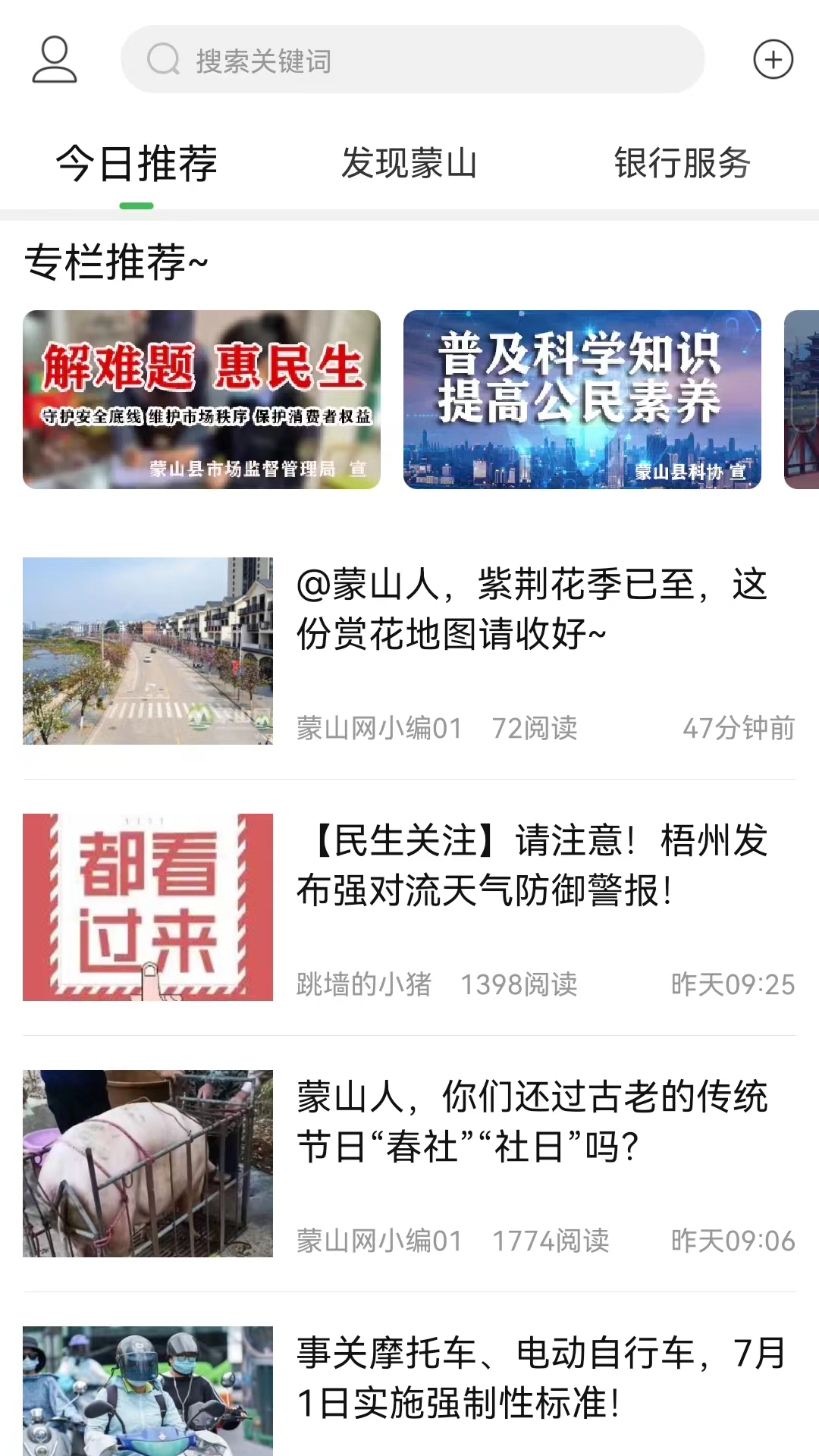Open the user profile icon
Image resolution: width=819 pixels, height=1456 pixels.
[x=55, y=59]
